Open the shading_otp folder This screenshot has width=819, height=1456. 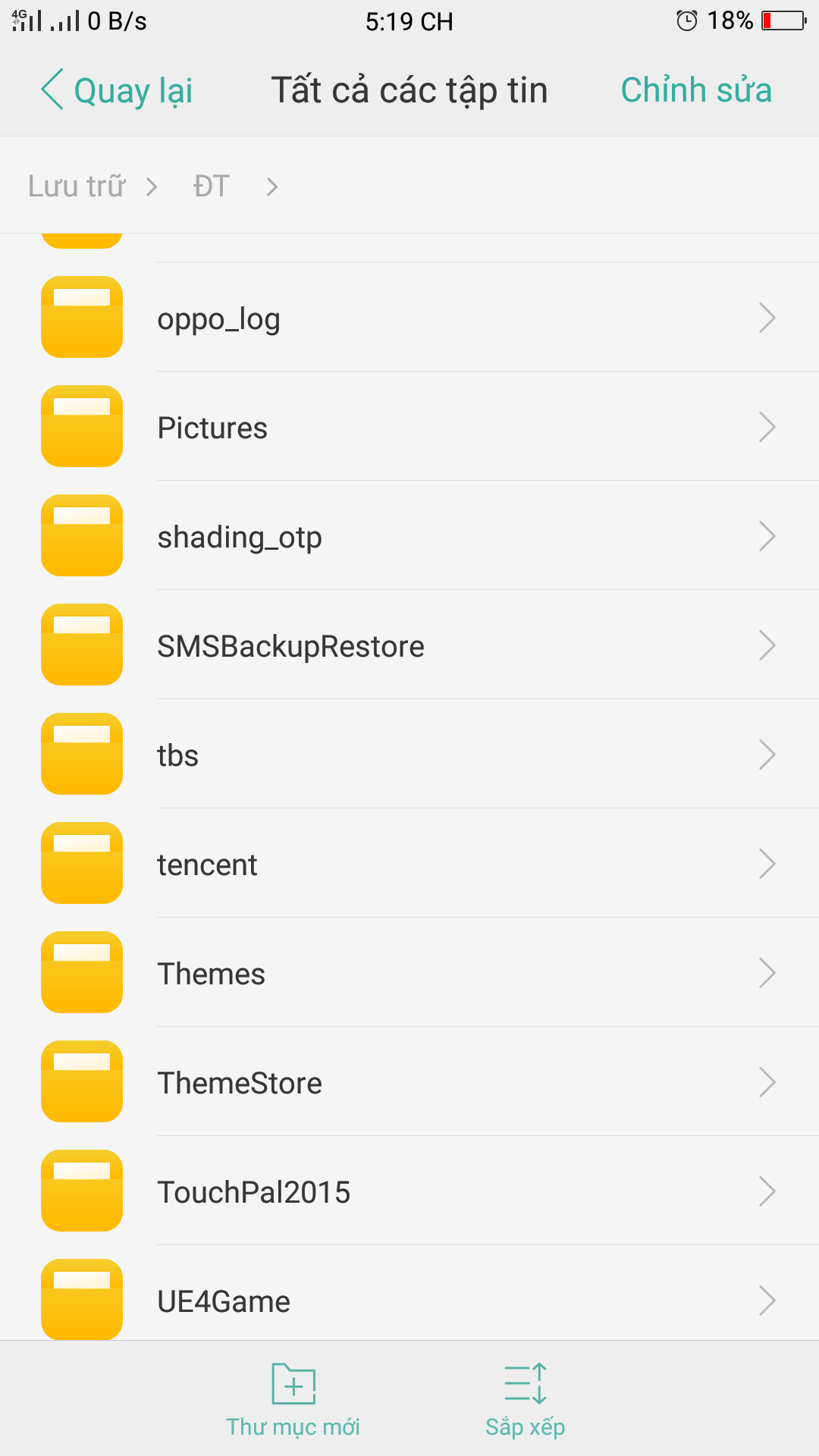coord(409,536)
